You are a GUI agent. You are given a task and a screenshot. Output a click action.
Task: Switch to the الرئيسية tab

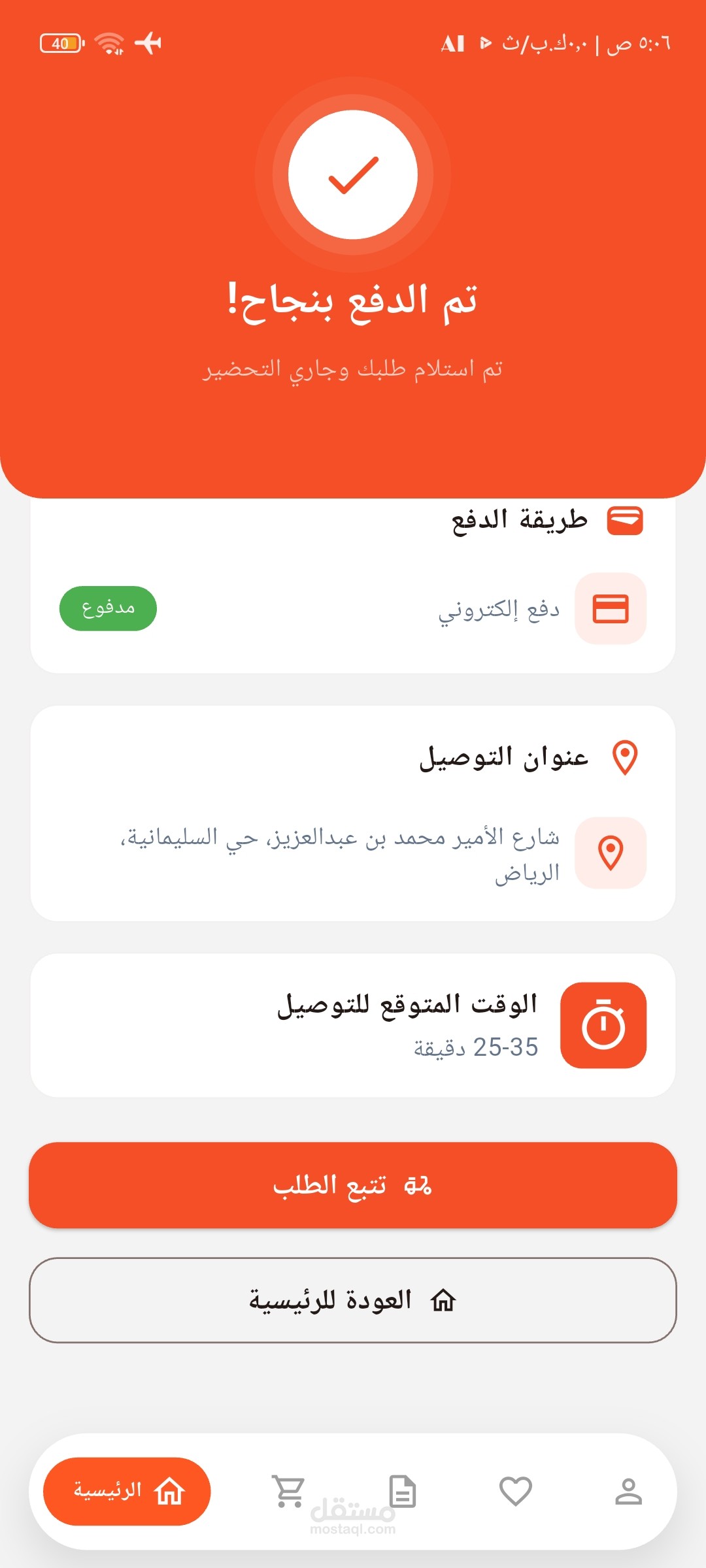pyautogui.click(x=127, y=1492)
